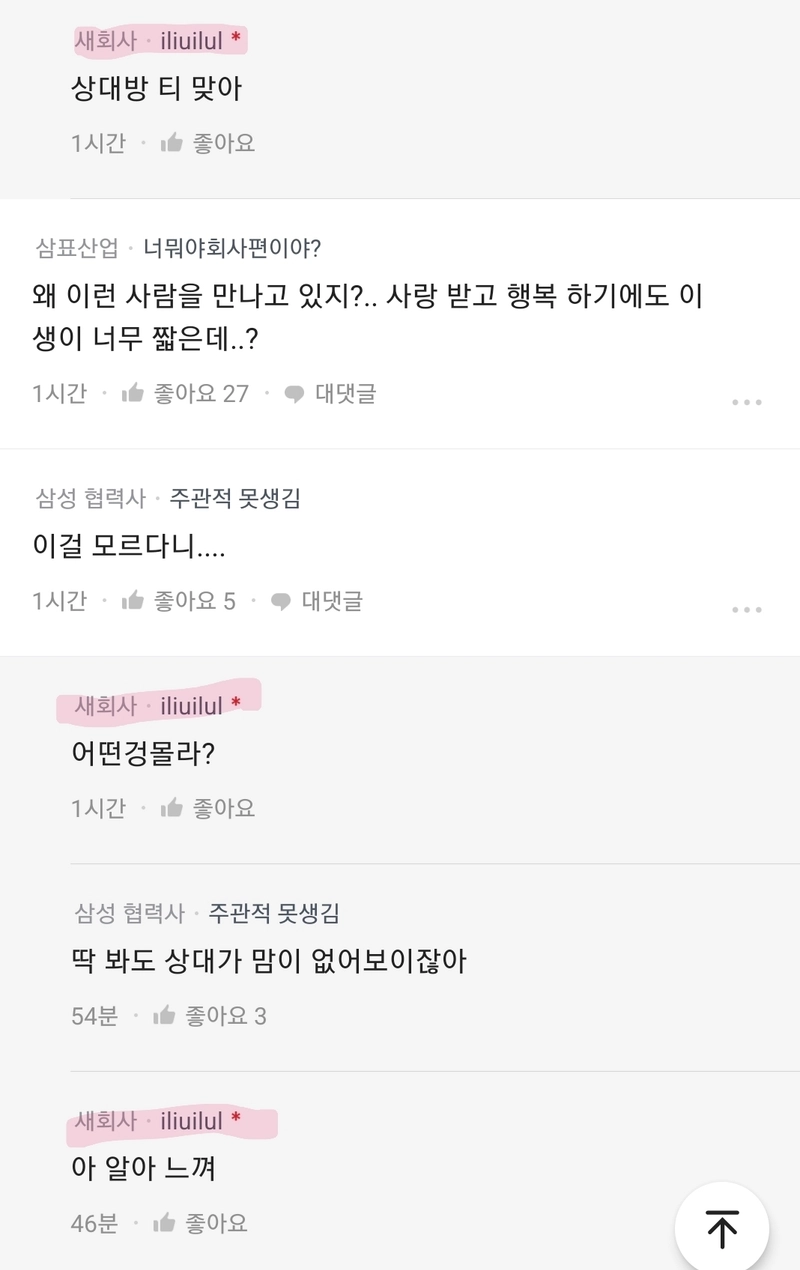The image size is (800, 1270).
Task: Open the overflow menu on '이걸 모르다니....'
Action: coord(747,609)
